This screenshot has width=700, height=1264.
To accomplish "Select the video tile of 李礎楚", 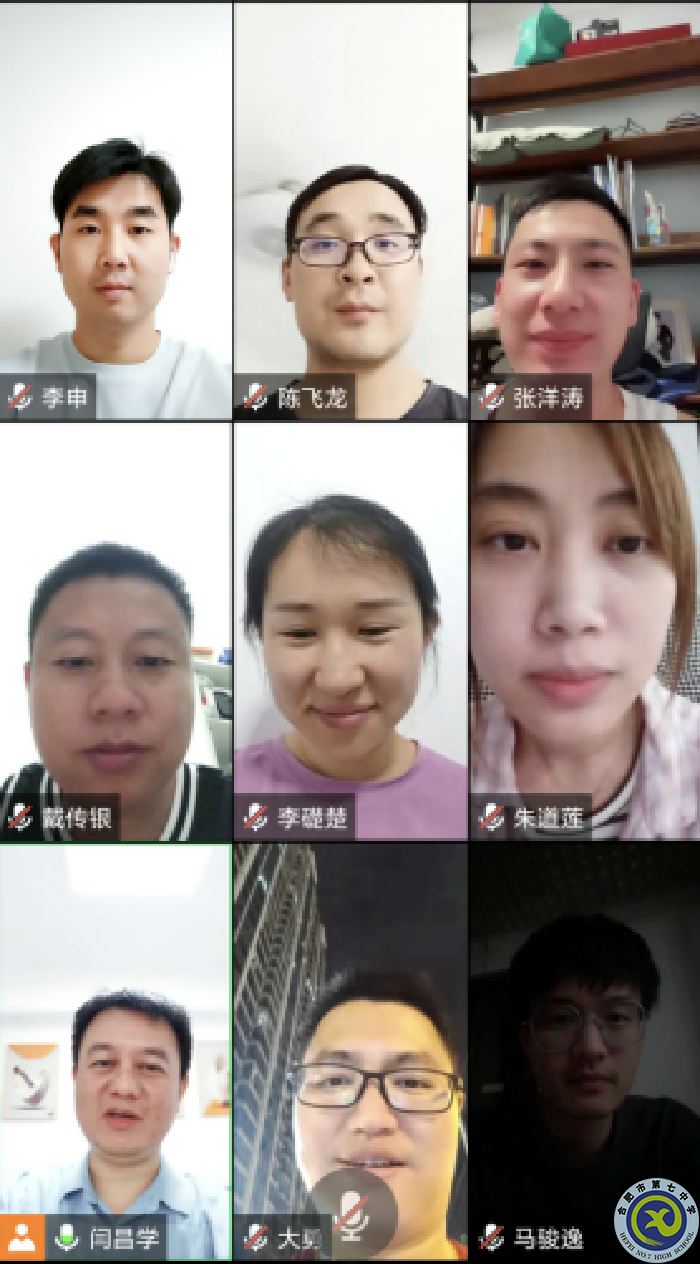I will pos(350,630).
